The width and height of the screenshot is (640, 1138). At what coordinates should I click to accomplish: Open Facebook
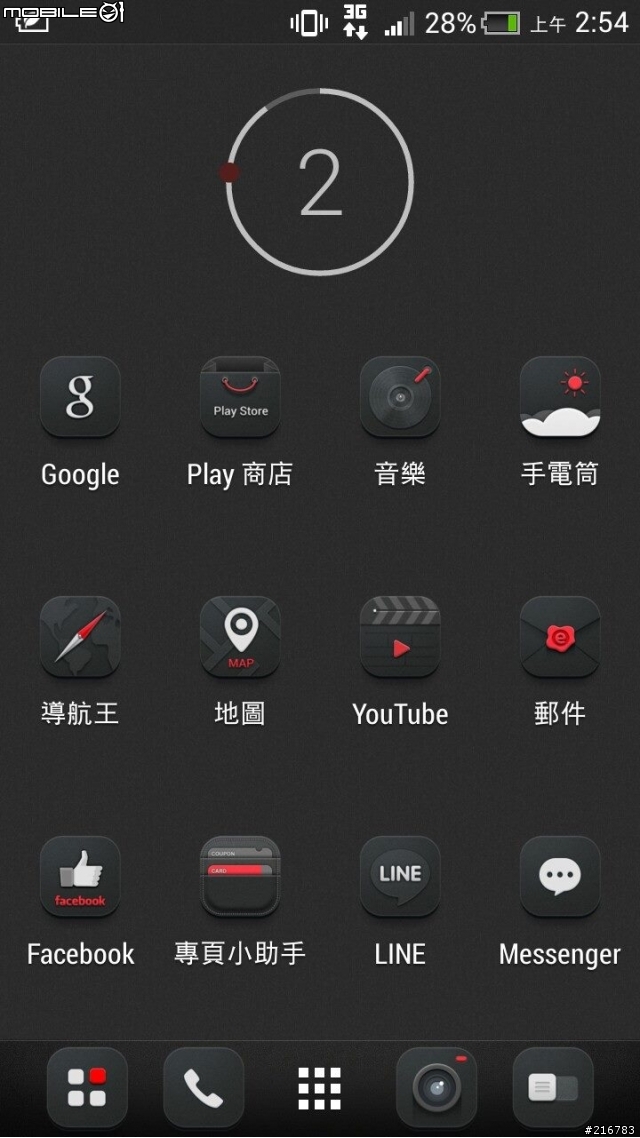[x=80, y=877]
